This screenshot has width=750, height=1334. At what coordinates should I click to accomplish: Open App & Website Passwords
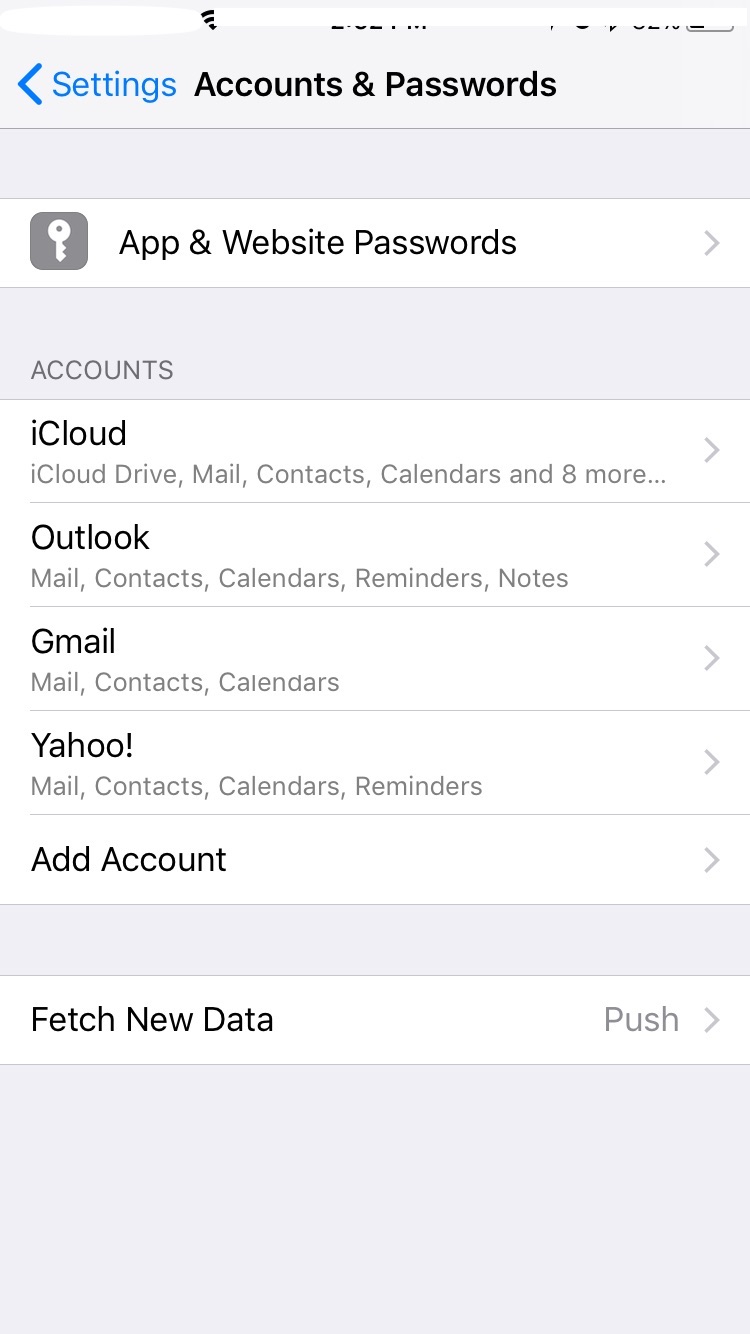(x=374, y=243)
